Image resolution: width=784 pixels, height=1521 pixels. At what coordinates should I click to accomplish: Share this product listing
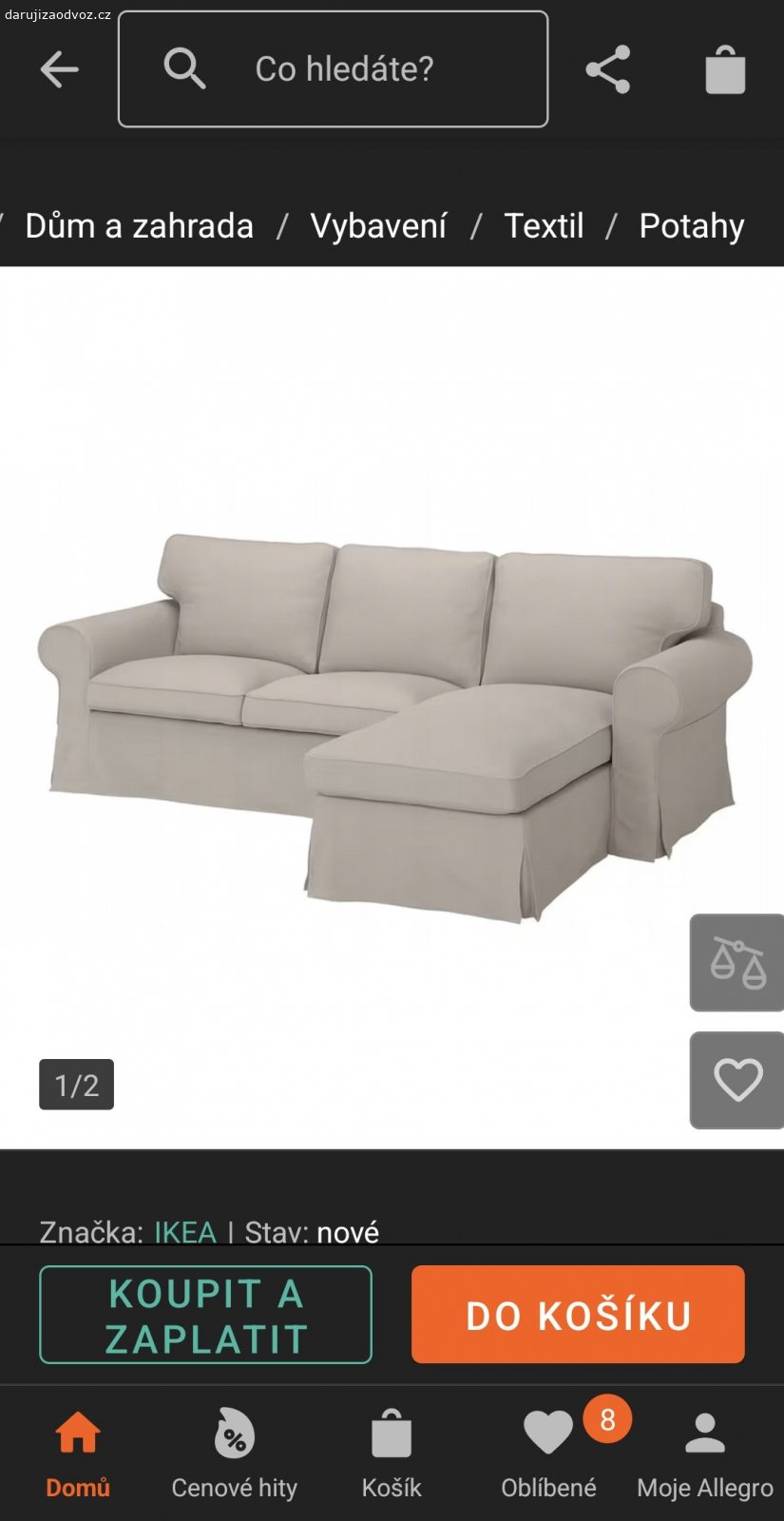608,69
